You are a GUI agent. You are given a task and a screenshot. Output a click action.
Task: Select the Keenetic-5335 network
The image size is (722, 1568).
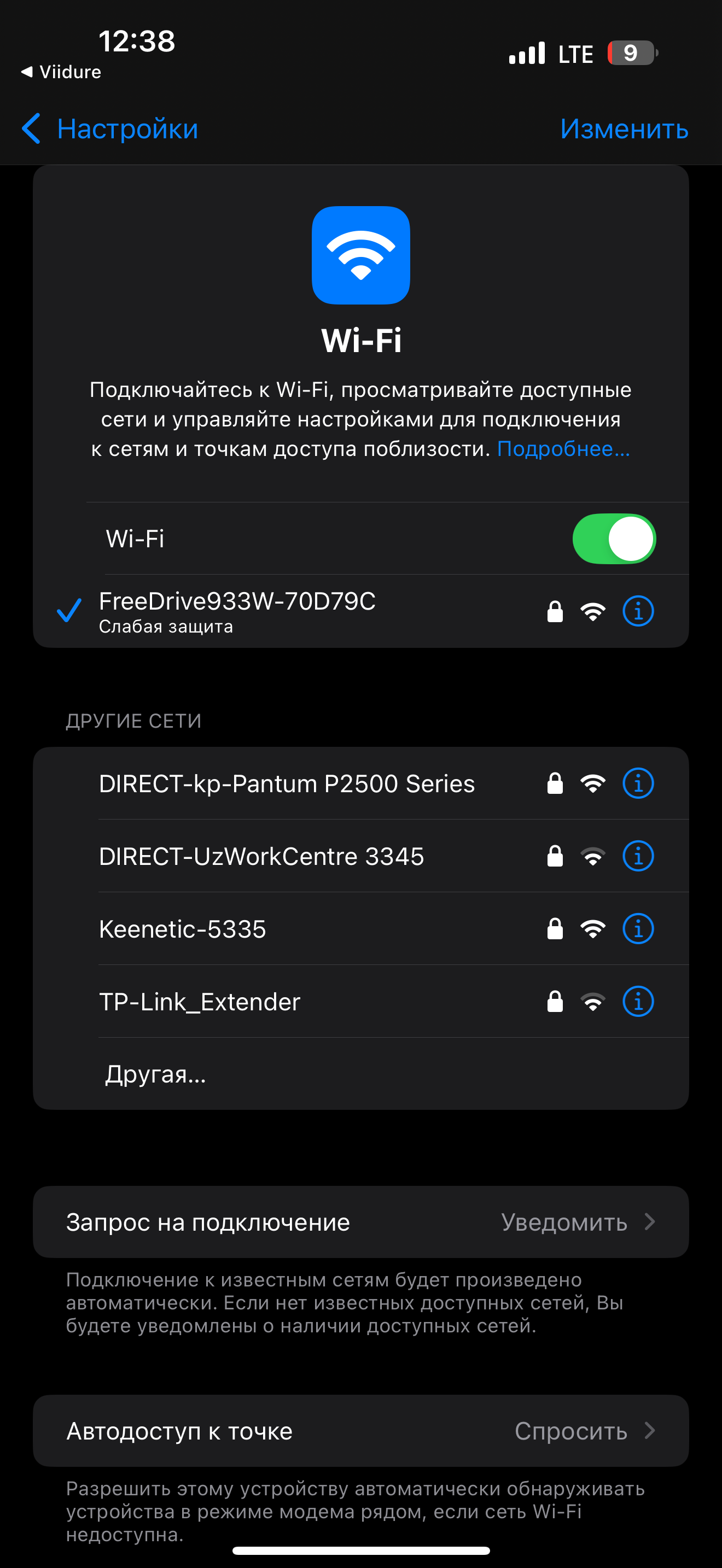pos(183,929)
